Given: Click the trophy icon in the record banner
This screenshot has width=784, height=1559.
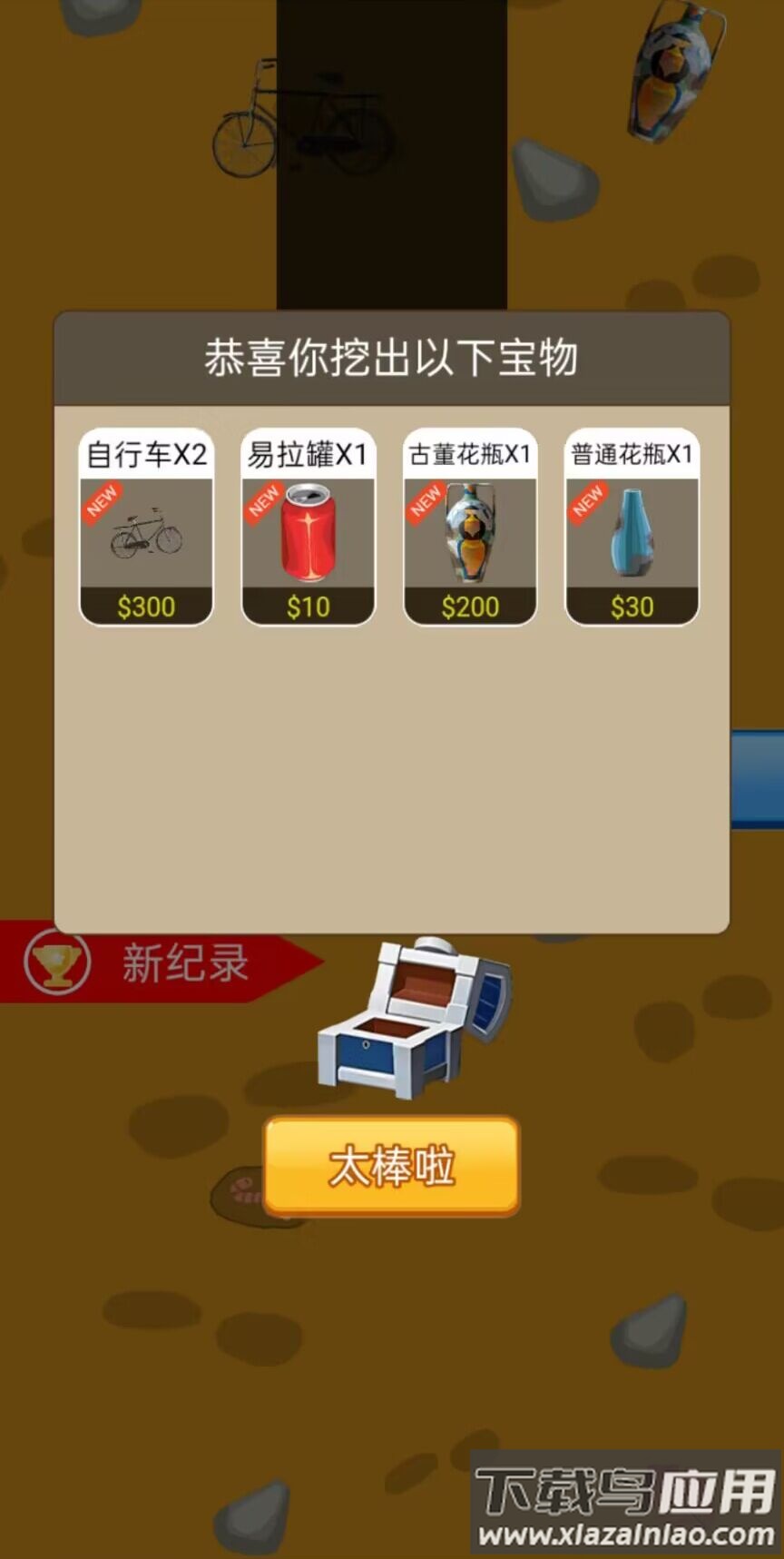Looking at the screenshot, I should (x=56, y=960).
